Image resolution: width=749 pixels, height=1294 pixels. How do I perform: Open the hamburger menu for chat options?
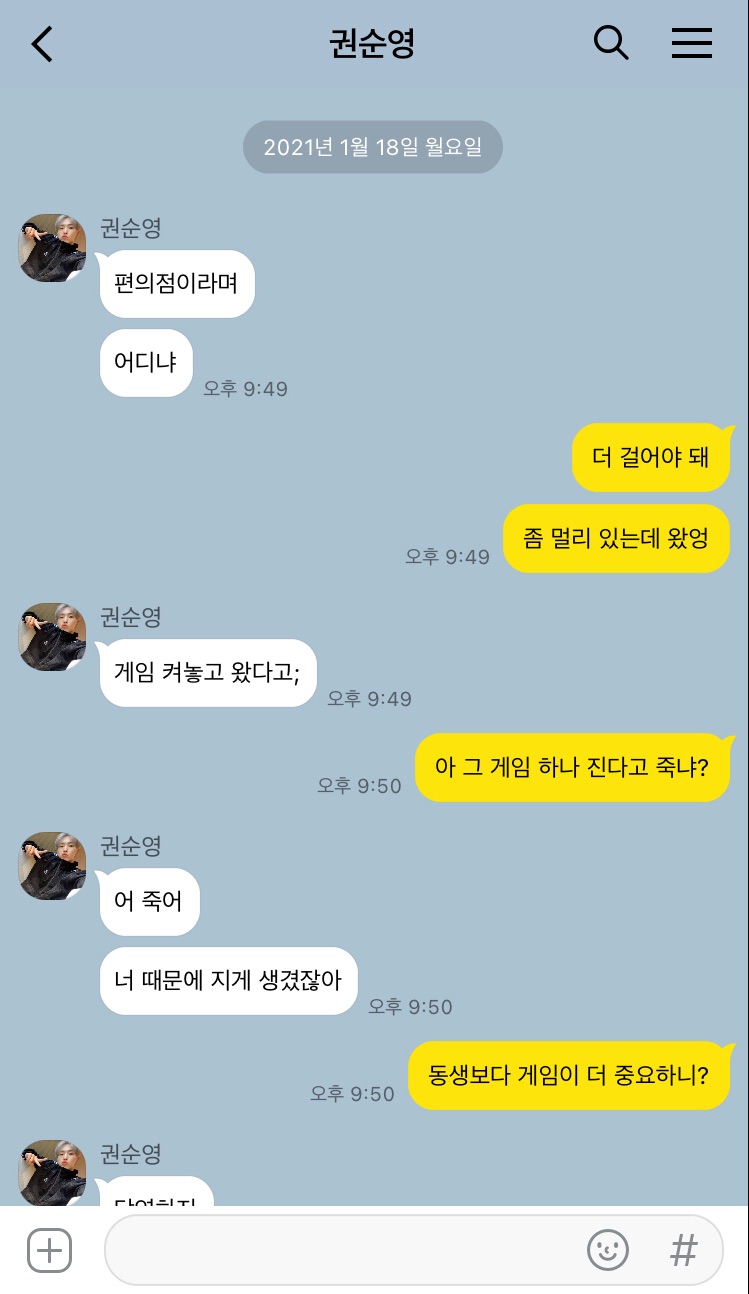[x=692, y=43]
